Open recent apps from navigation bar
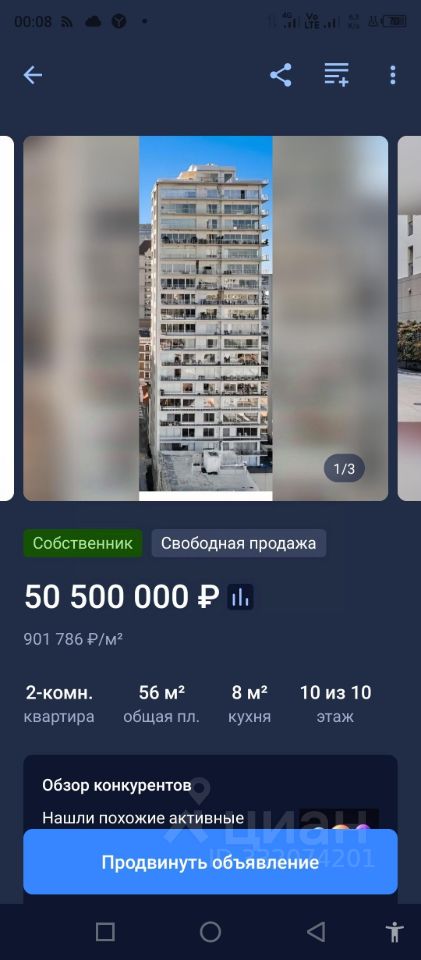The height and width of the screenshot is (960, 421). (x=105, y=932)
